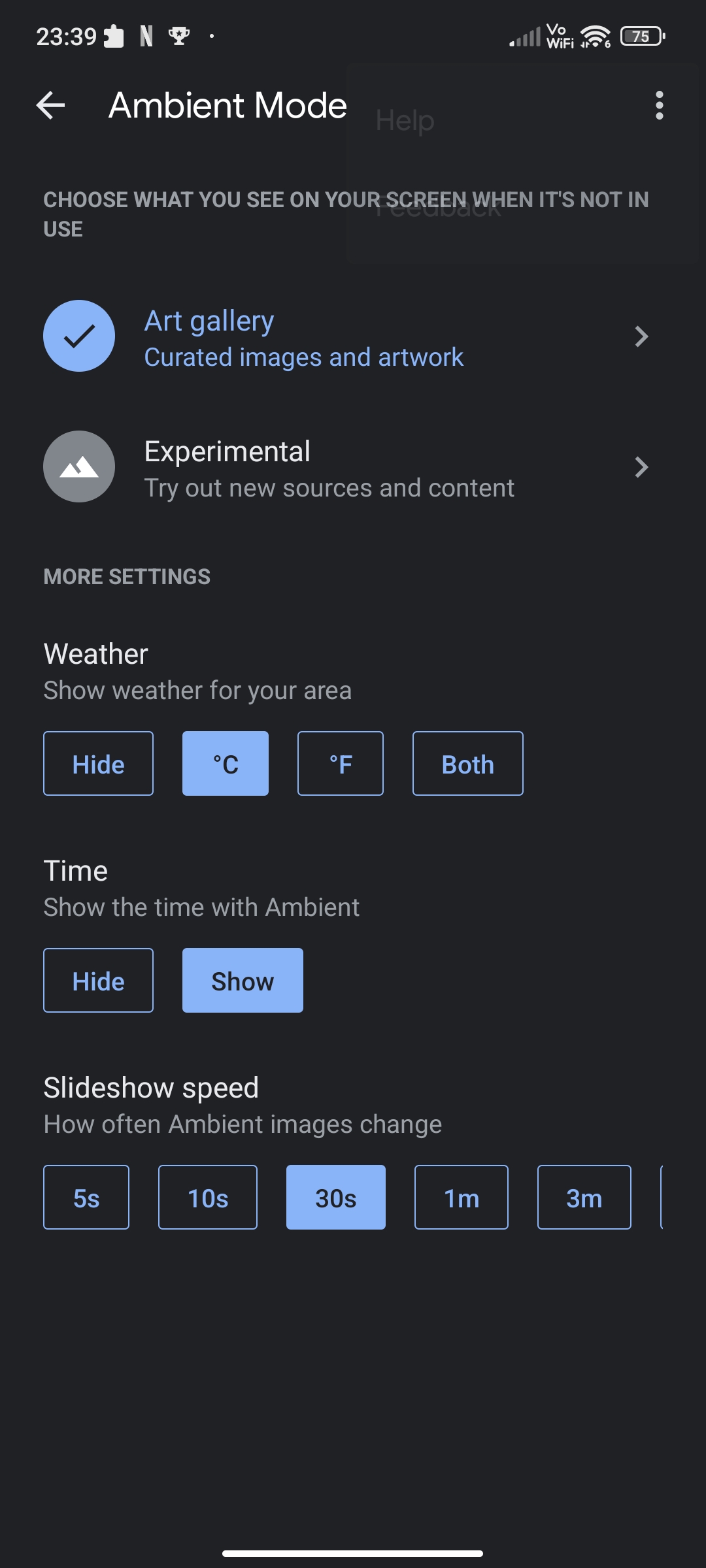Screen dimensions: 706x1568
Task: Set weather to Celsius
Action: pyautogui.click(x=226, y=764)
